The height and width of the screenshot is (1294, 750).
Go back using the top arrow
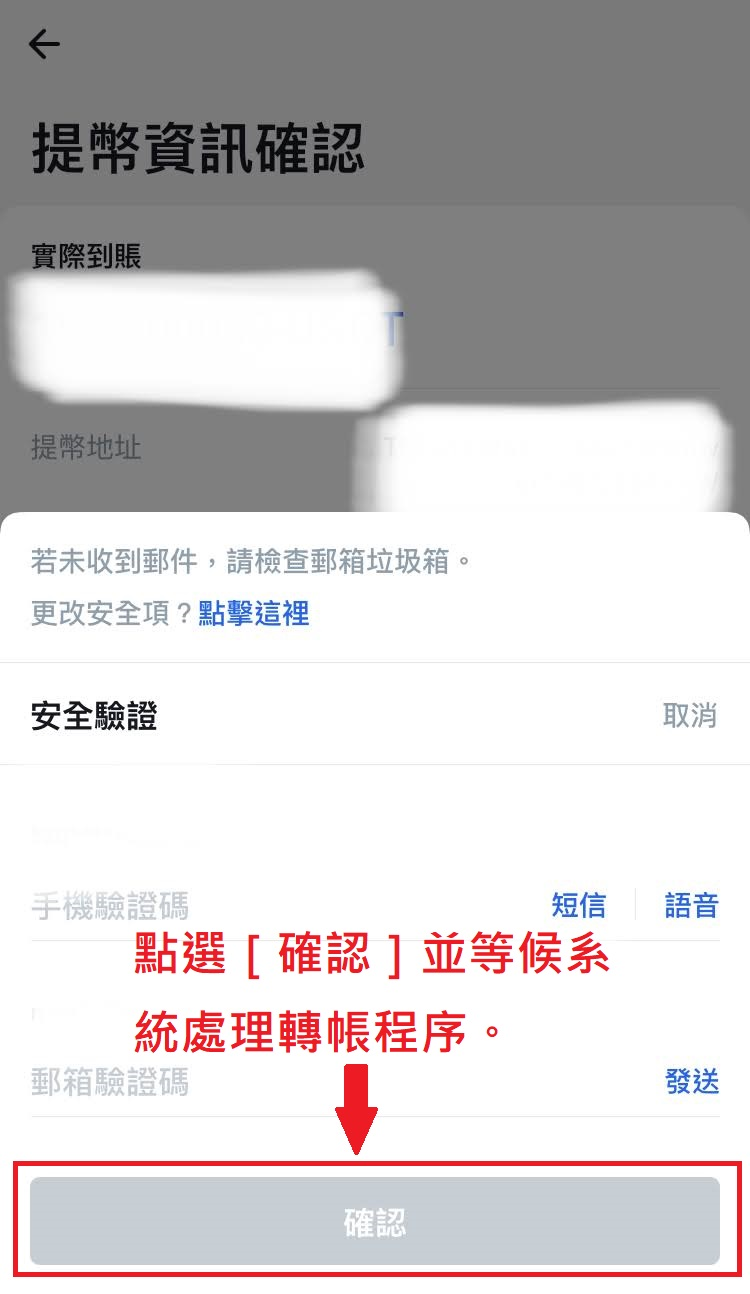point(44,44)
